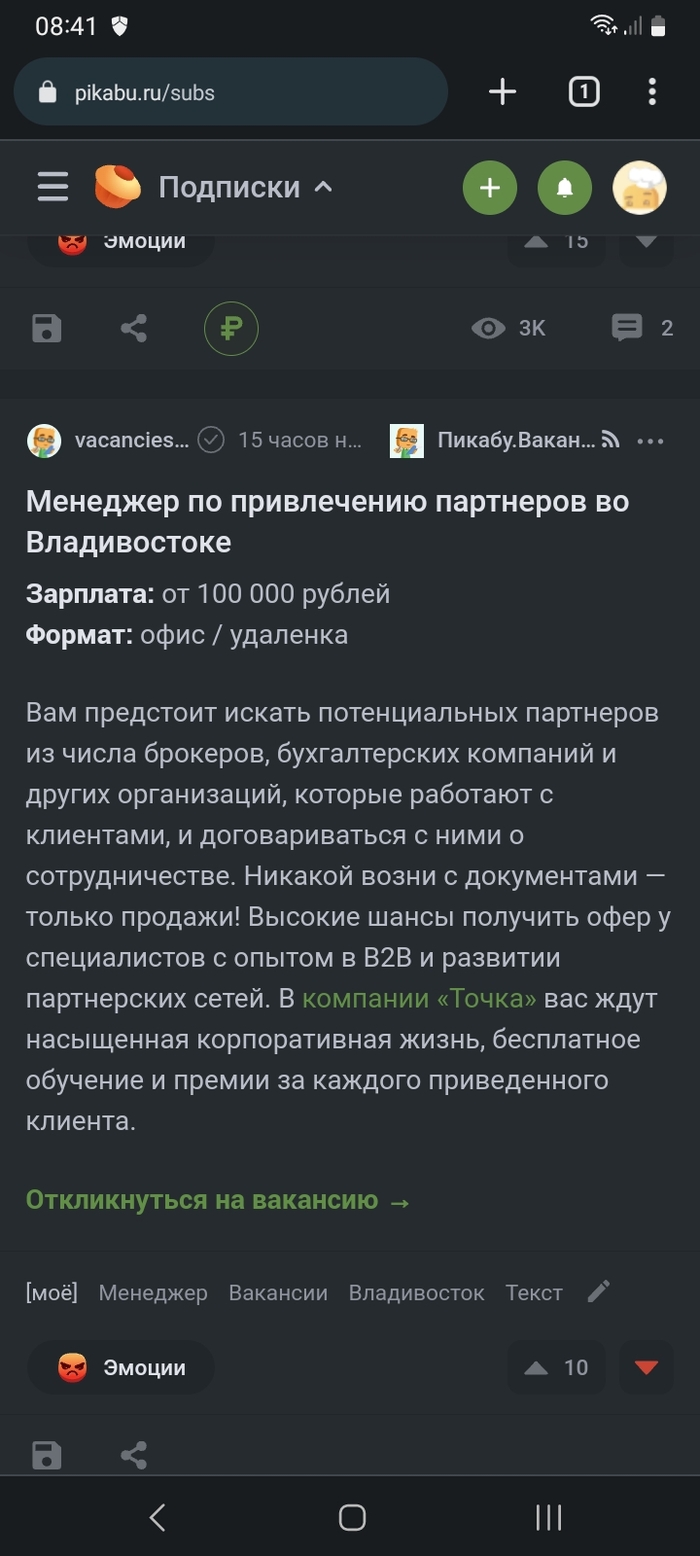The height and width of the screenshot is (1556, 700).
Task: Open Менеджер по привлечению партнеров post
Action: click(327, 521)
